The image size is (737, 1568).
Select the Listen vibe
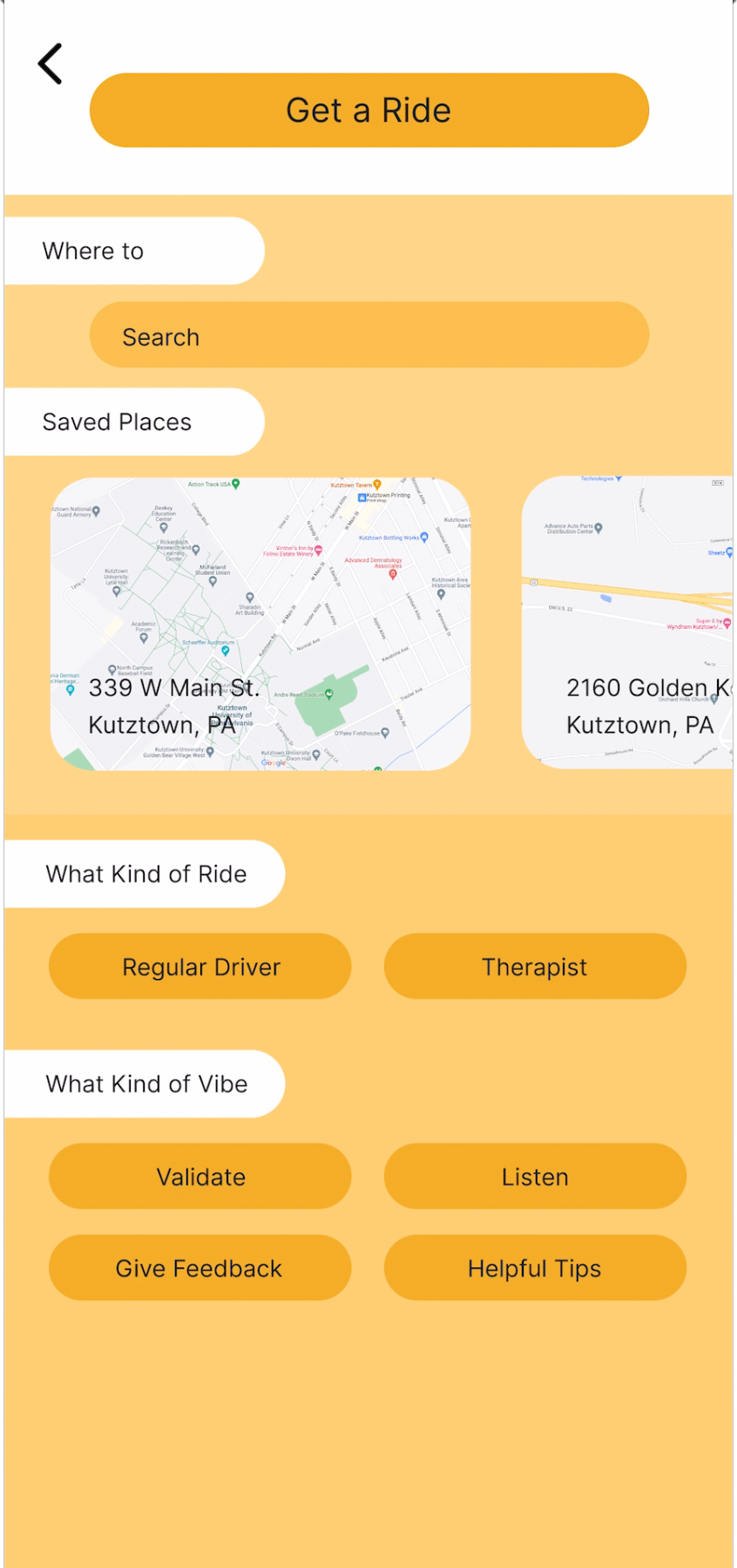[x=535, y=1176]
